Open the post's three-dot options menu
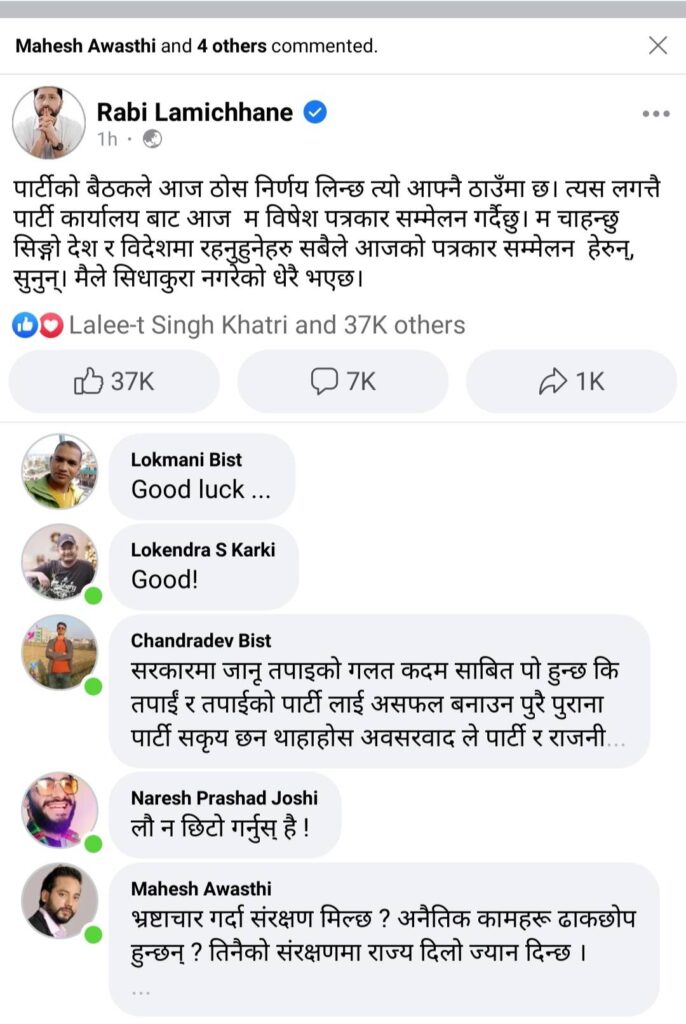 click(655, 114)
